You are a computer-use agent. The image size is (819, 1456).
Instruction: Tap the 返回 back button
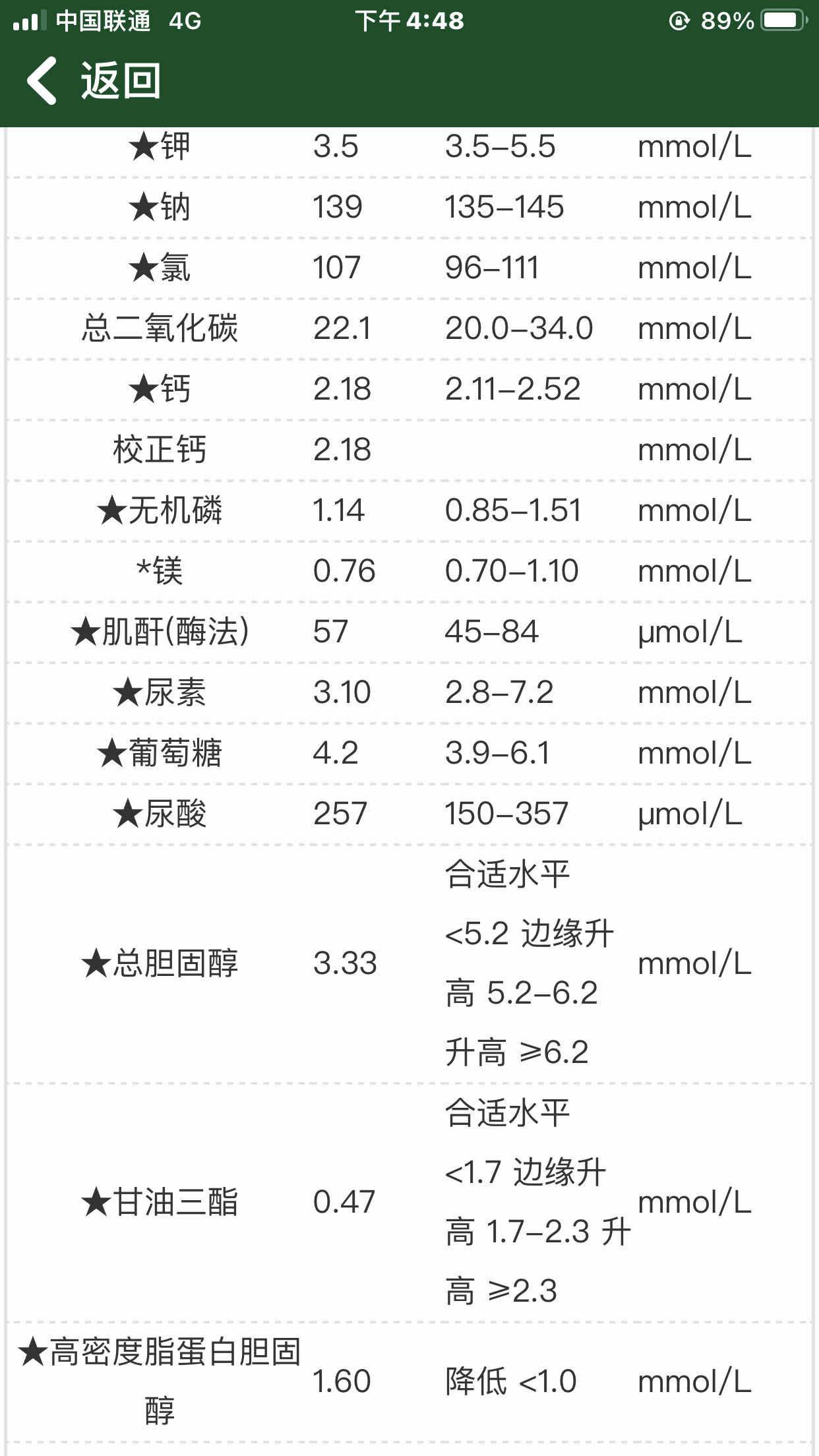click(92, 80)
